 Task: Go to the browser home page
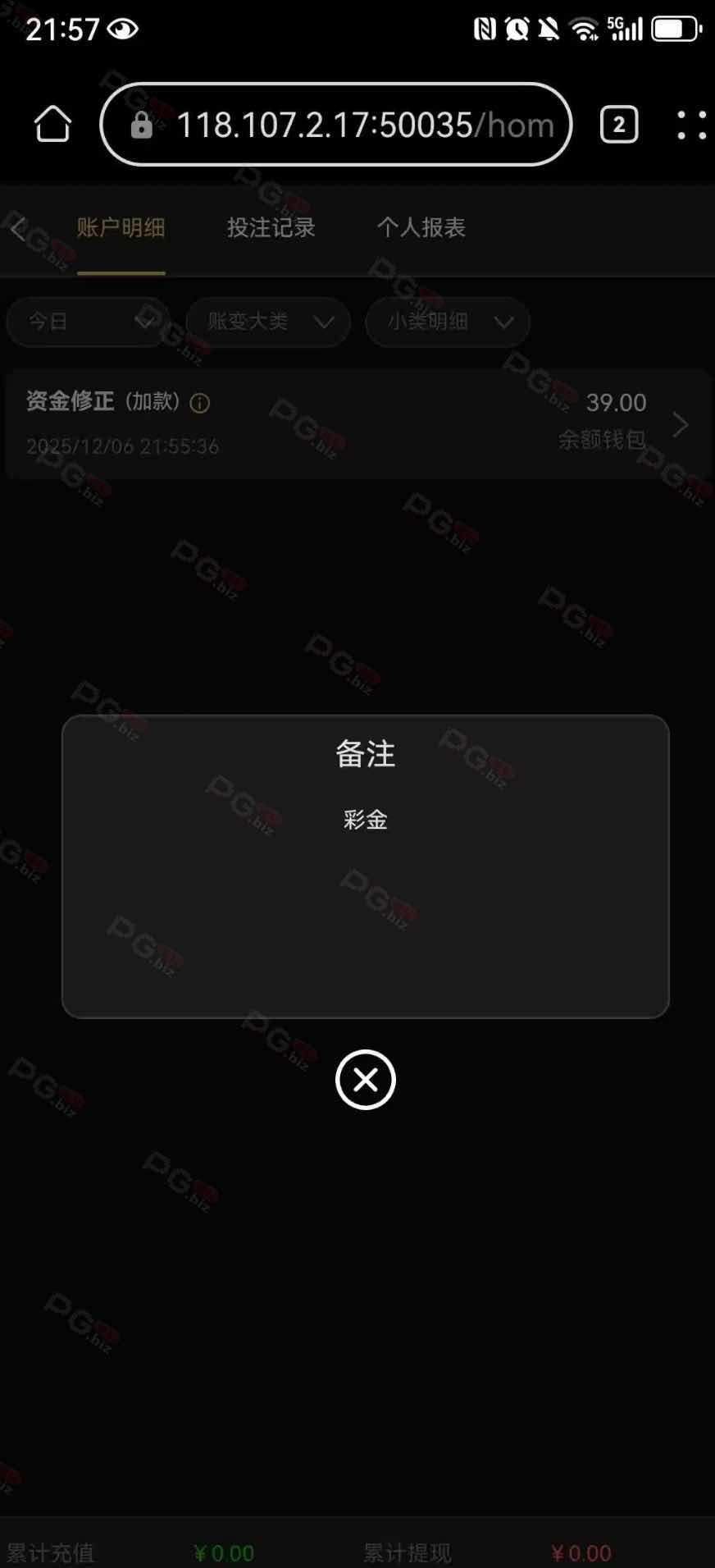pos(53,125)
